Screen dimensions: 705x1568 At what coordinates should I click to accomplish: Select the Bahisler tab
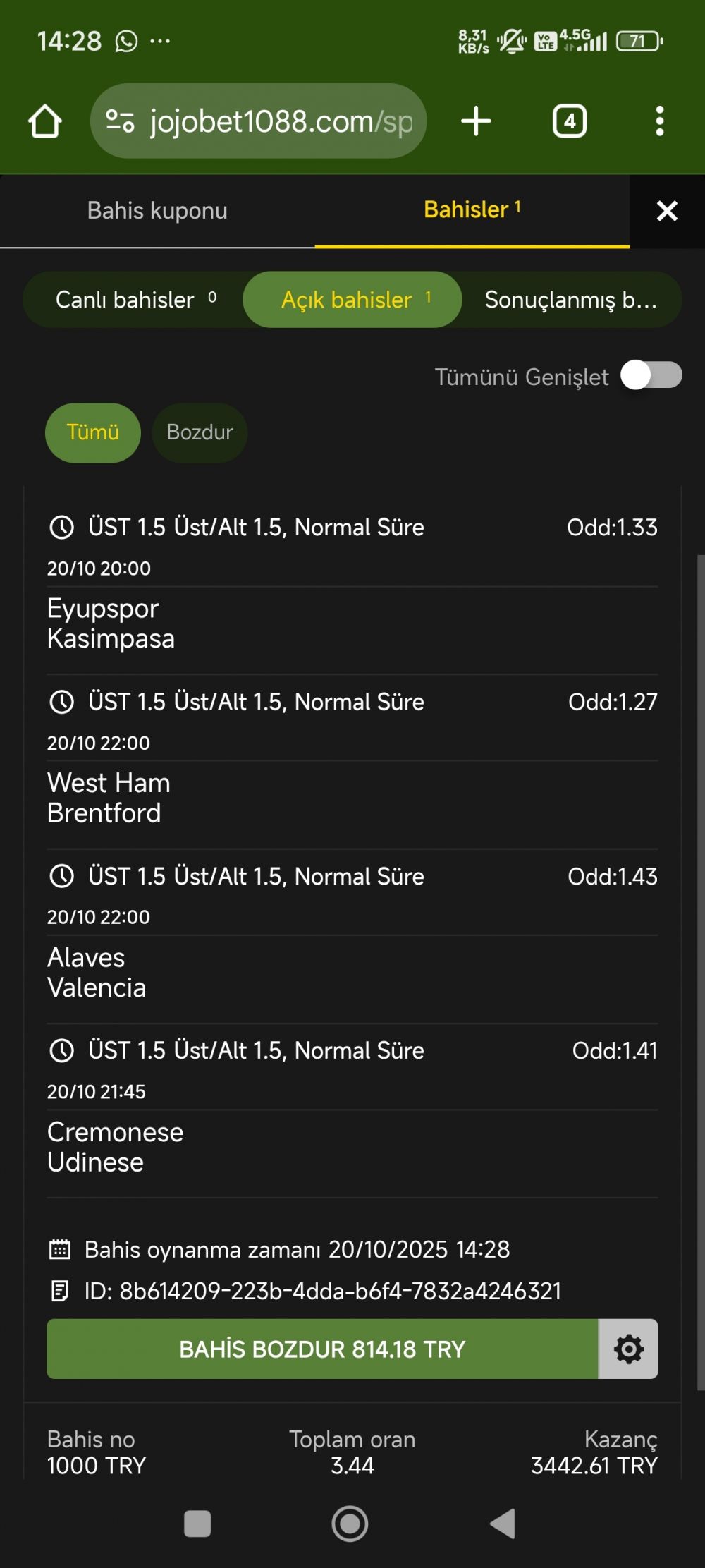pyautogui.click(x=472, y=210)
